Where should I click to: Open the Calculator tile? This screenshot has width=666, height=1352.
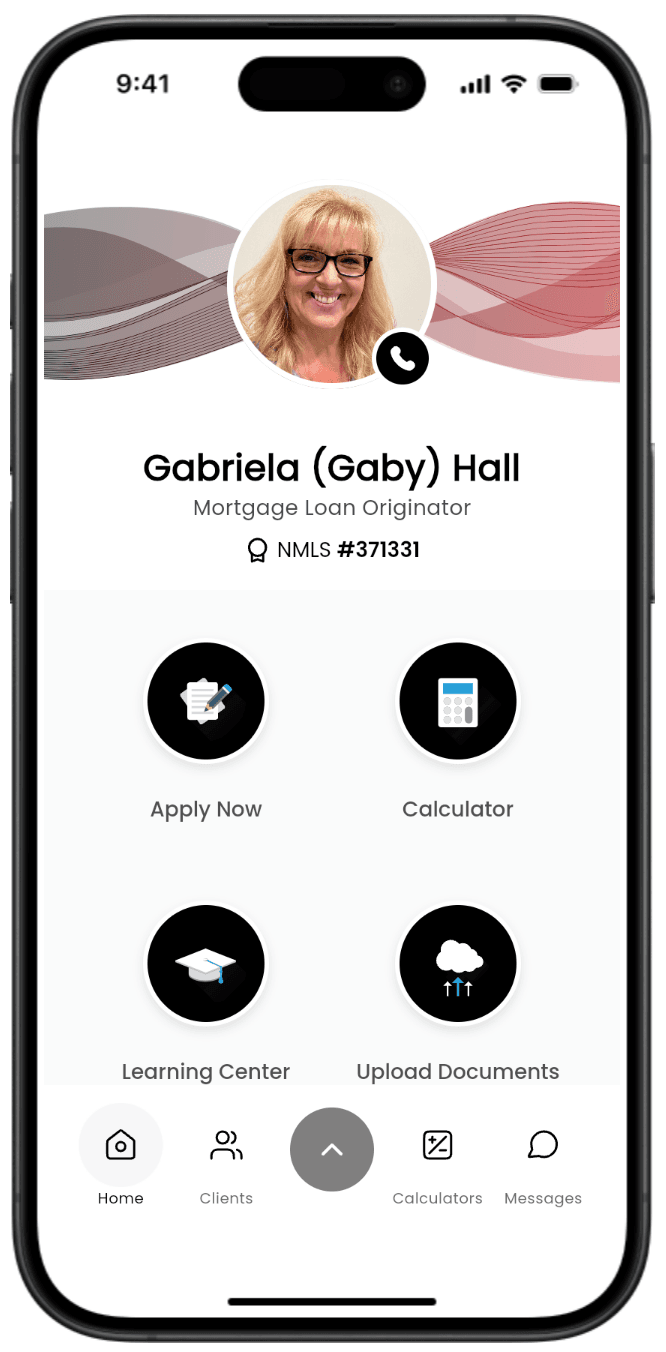click(x=458, y=702)
